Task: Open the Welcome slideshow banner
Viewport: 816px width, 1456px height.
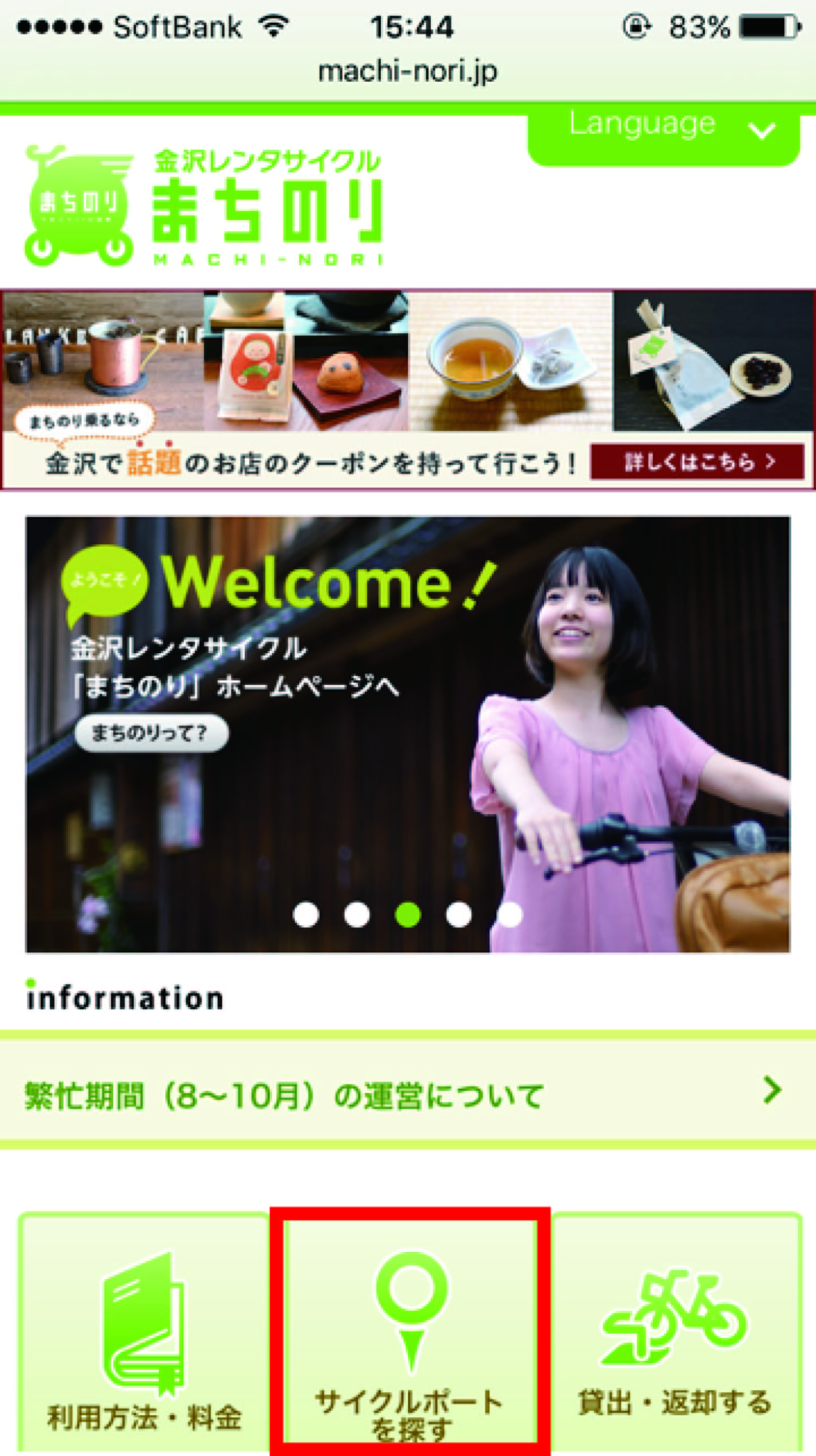Action: click(x=408, y=734)
